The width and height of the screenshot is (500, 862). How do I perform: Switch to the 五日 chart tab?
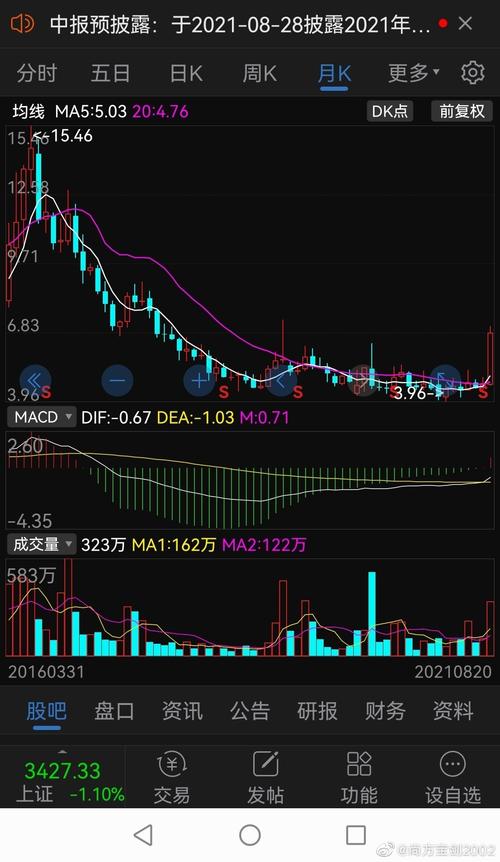point(110,73)
